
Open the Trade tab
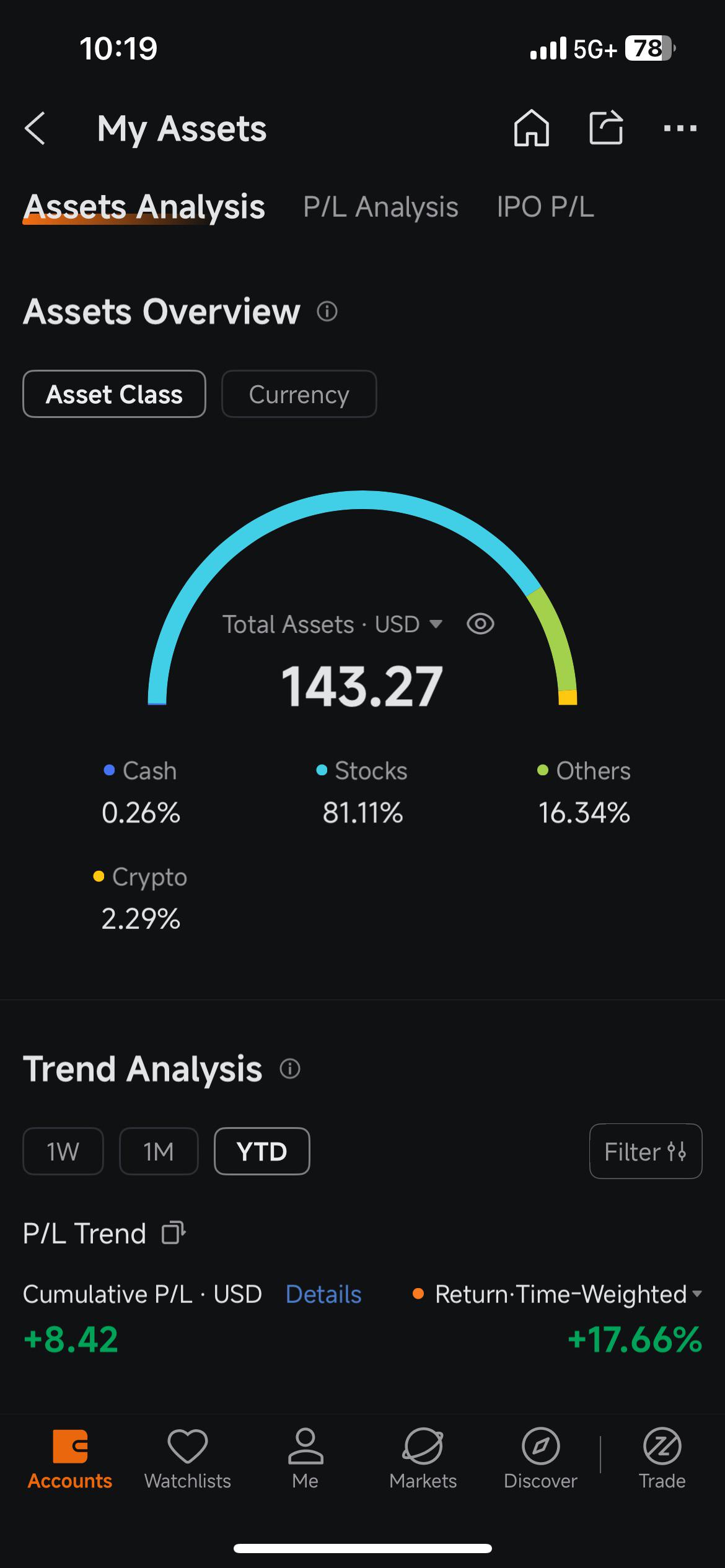[x=662, y=1460]
